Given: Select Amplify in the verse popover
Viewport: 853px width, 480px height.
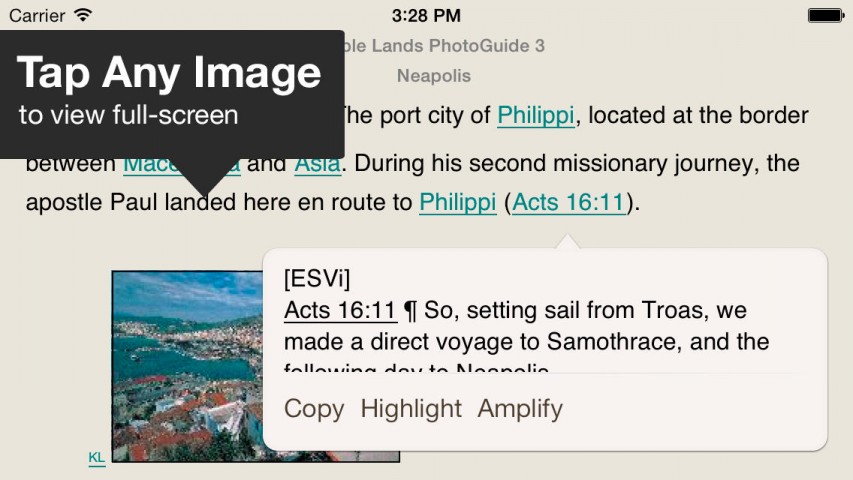Looking at the screenshot, I should pyautogui.click(x=520, y=408).
